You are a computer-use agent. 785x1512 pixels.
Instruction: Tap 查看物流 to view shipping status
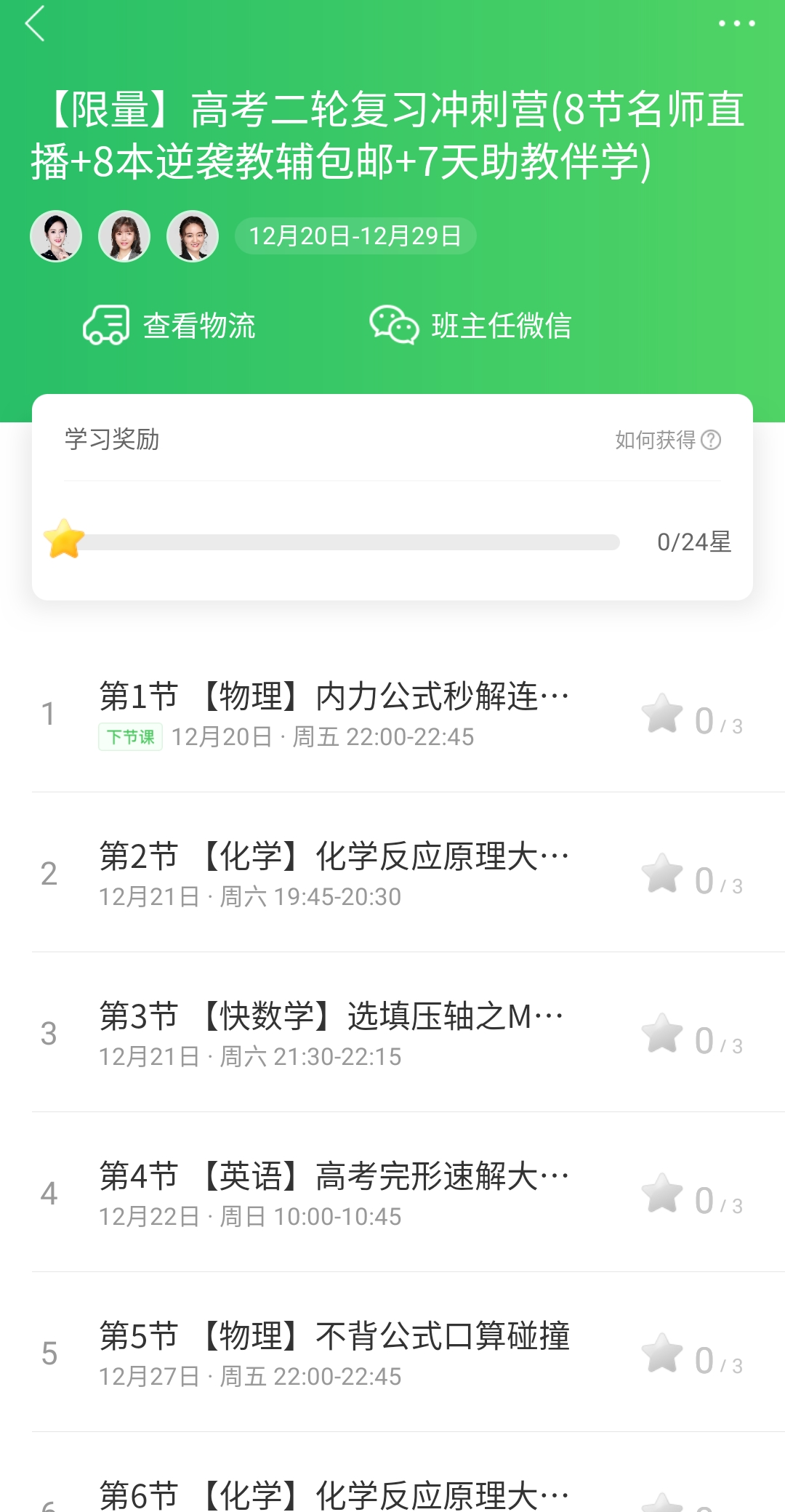pyautogui.click(x=169, y=325)
